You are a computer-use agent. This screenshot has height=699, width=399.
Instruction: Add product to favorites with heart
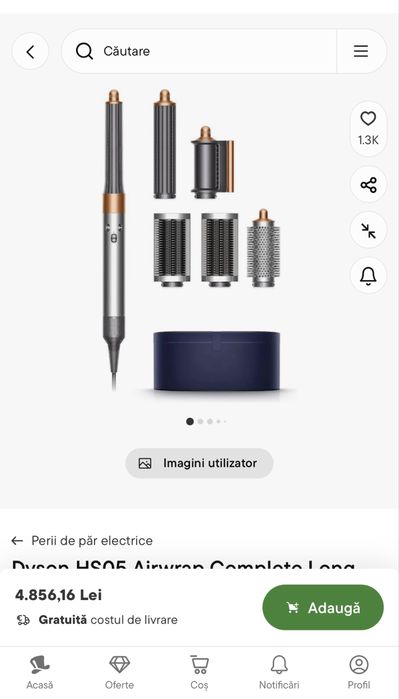[x=368, y=128]
